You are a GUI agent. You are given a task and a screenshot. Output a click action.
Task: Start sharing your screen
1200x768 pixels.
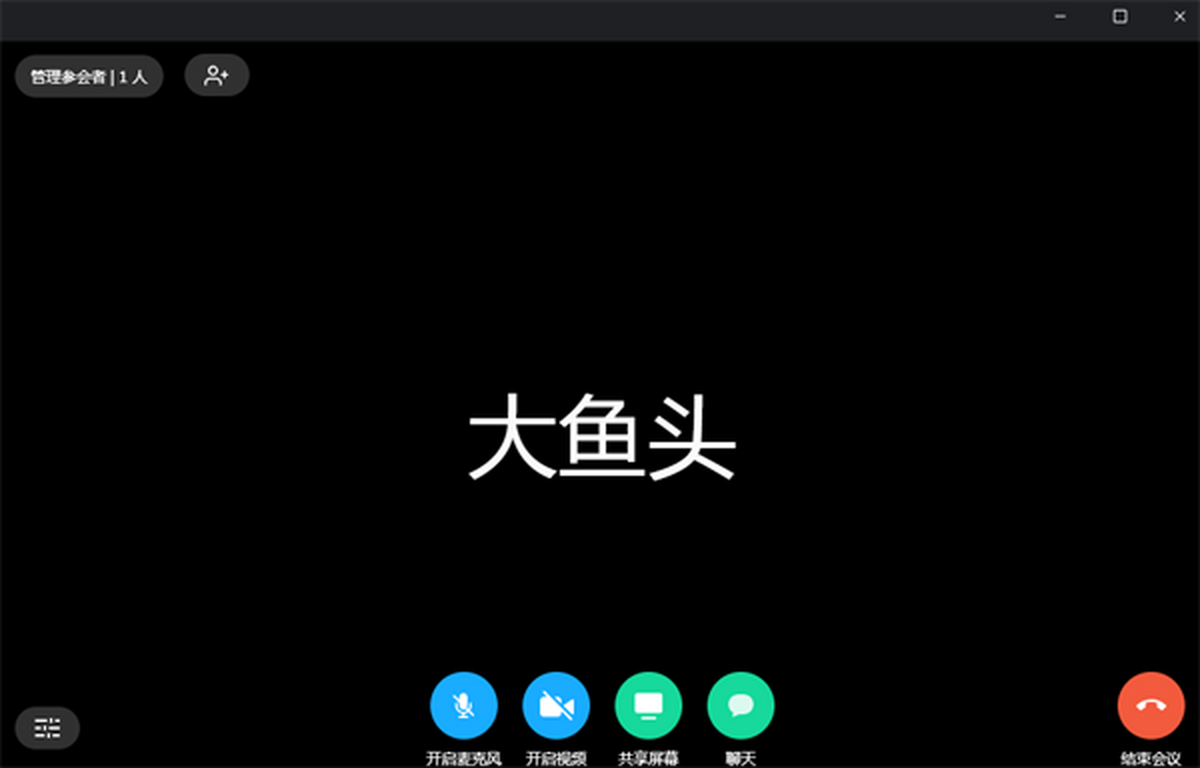(x=648, y=706)
